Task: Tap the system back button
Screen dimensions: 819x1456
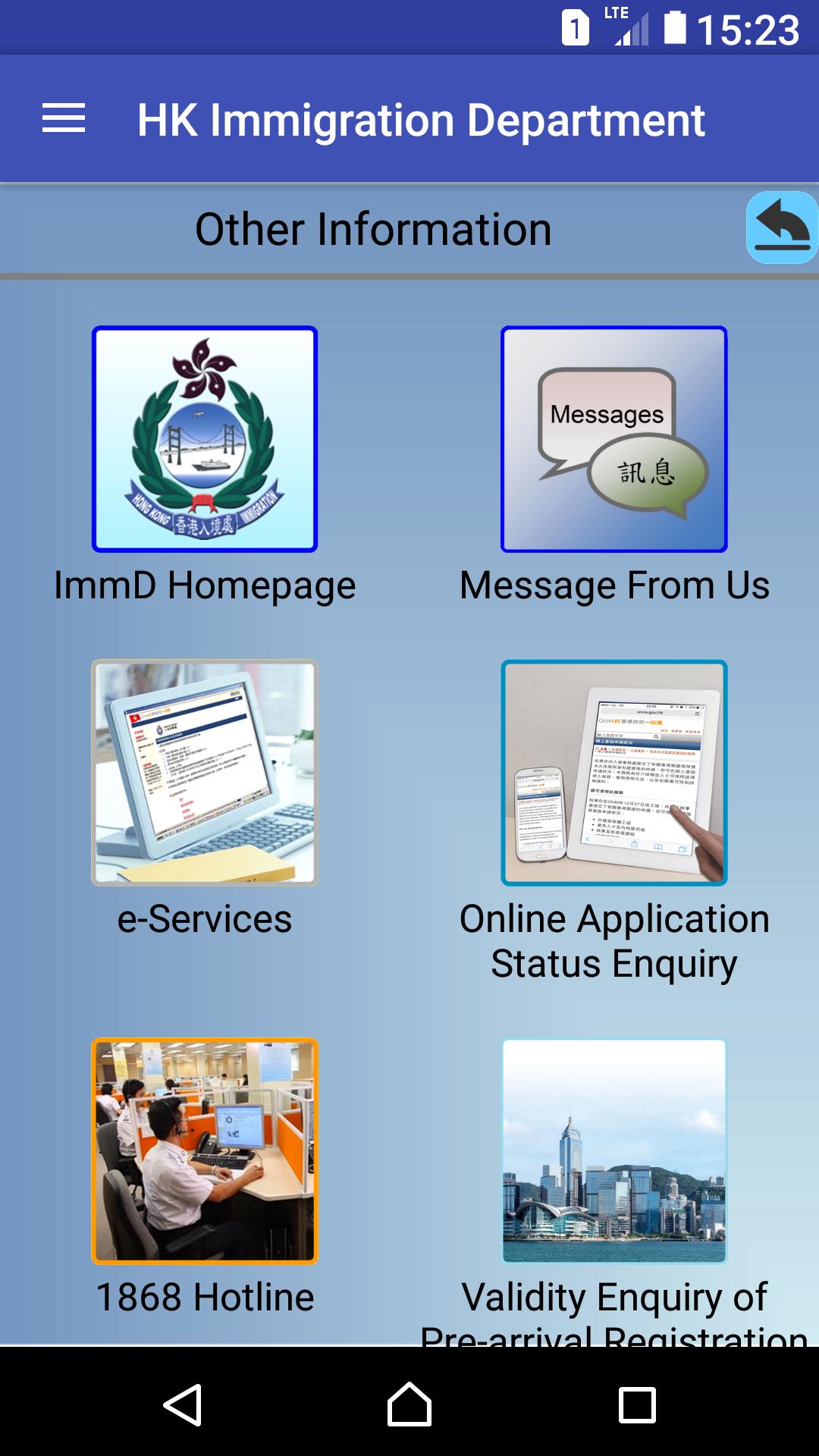Action: (182, 1404)
